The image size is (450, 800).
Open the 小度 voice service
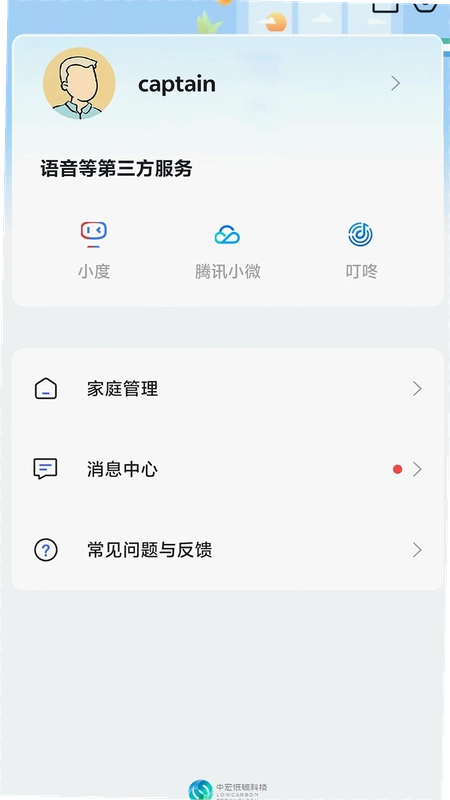(x=94, y=251)
